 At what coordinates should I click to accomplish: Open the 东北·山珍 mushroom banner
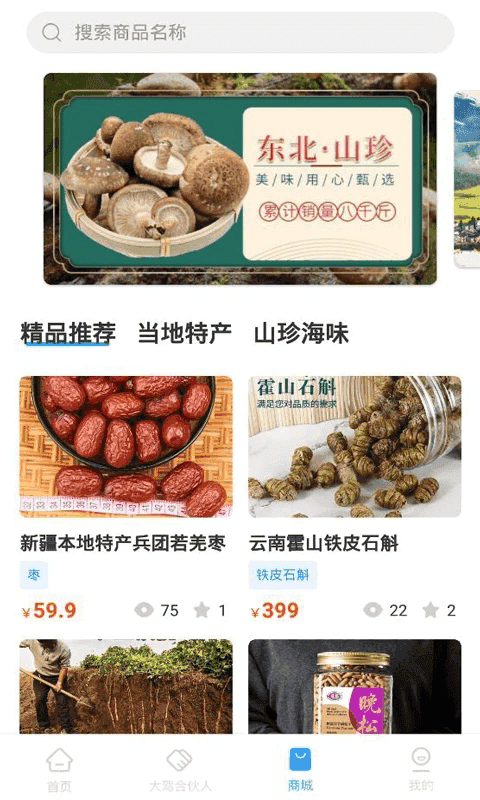point(240,179)
